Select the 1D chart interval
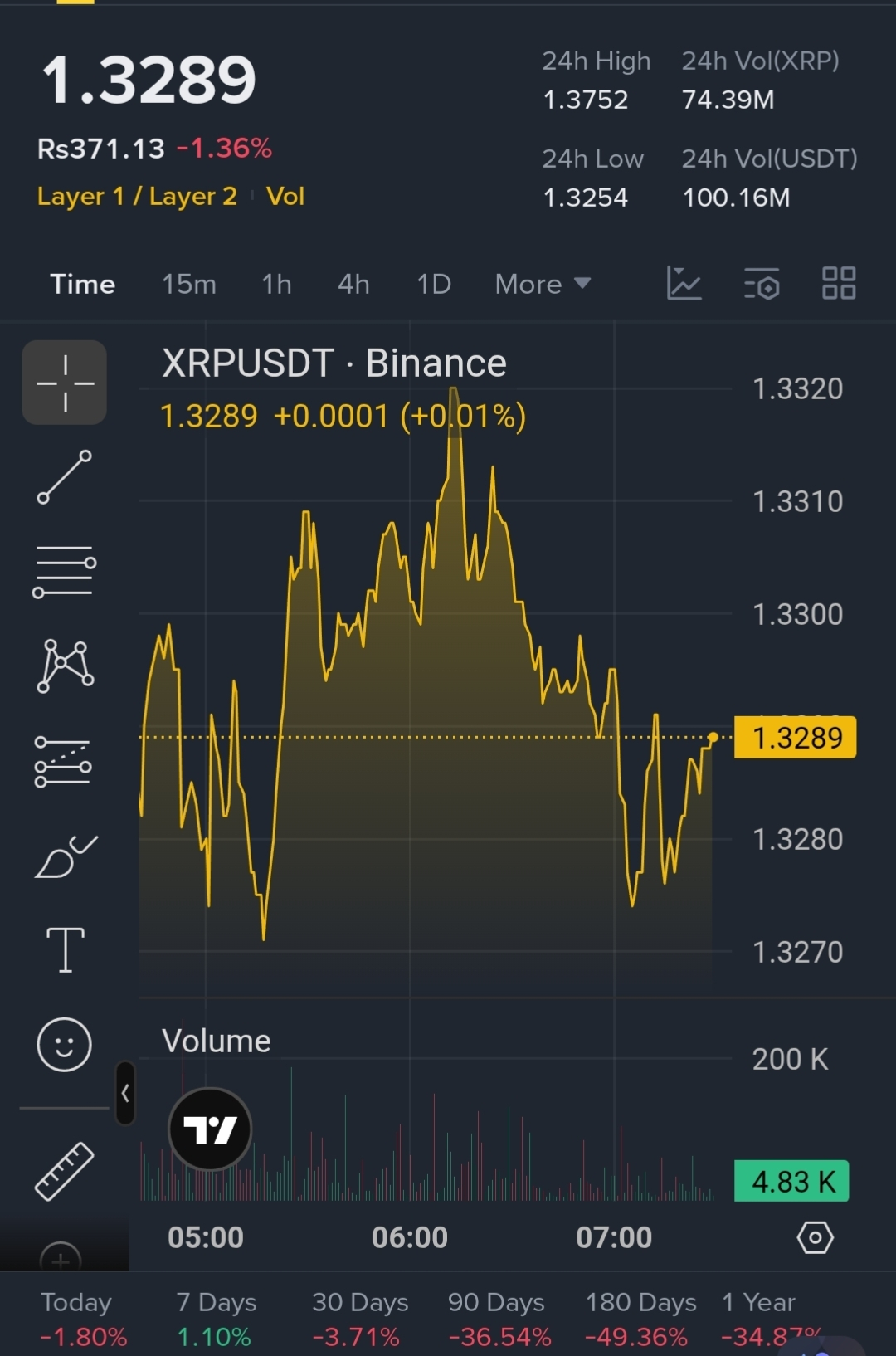896x1356 pixels. coord(433,285)
